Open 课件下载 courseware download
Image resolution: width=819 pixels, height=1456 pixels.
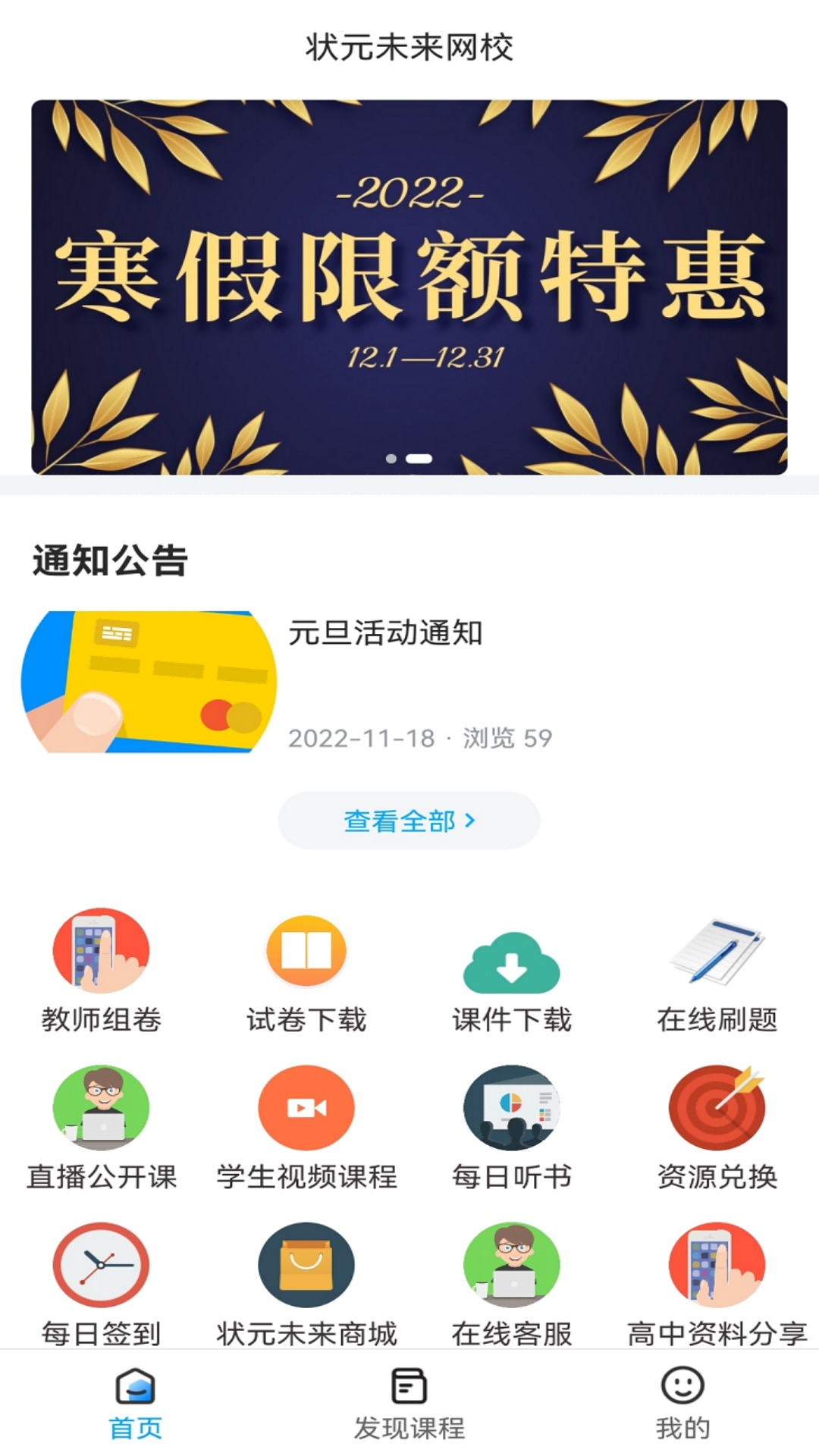point(511,955)
